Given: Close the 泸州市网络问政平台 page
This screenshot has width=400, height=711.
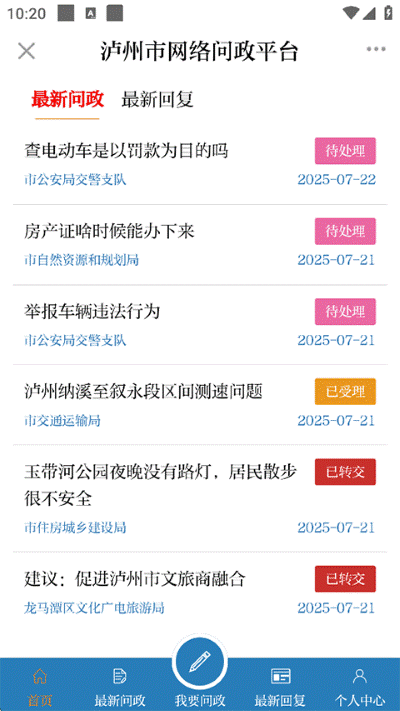Looking at the screenshot, I should (26, 51).
